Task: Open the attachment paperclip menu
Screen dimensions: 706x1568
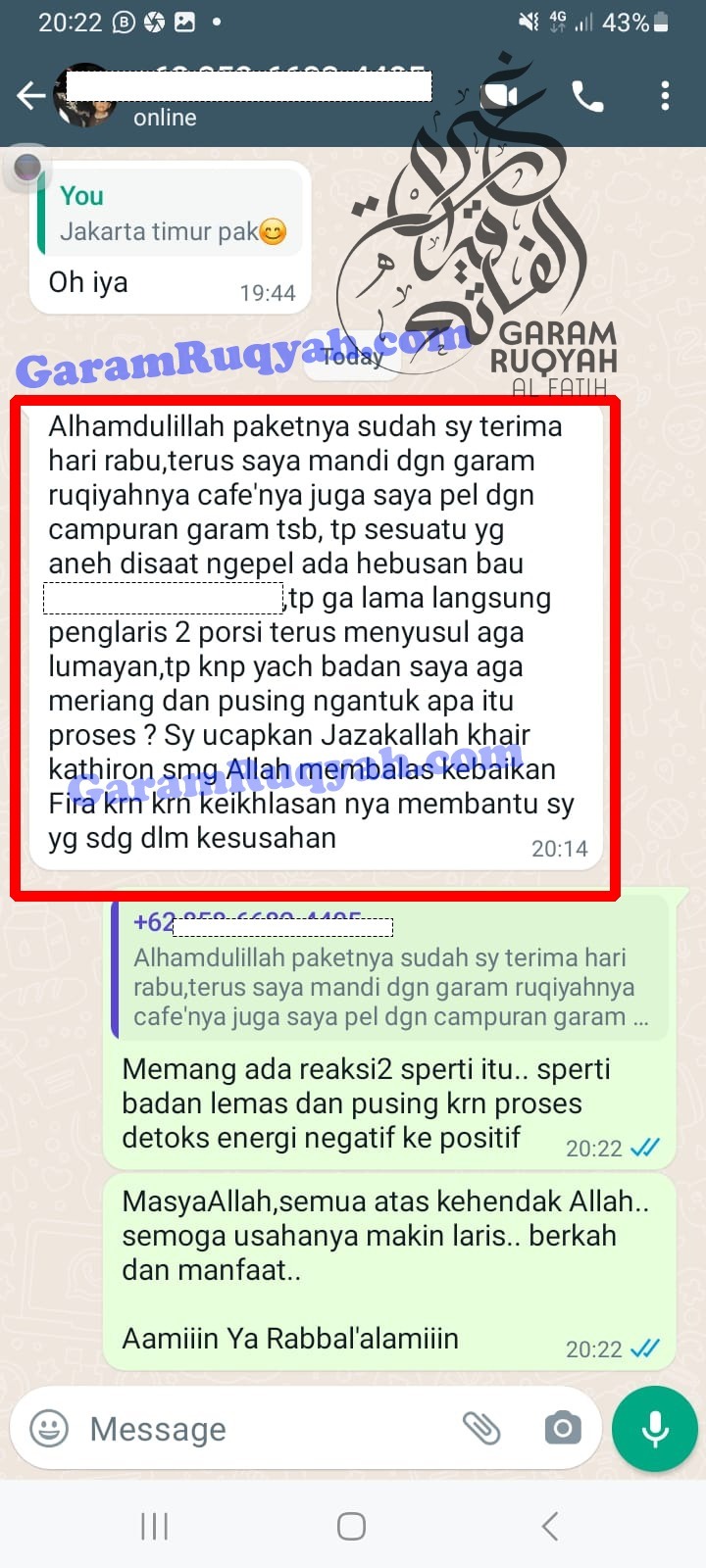Action: pos(481,1428)
